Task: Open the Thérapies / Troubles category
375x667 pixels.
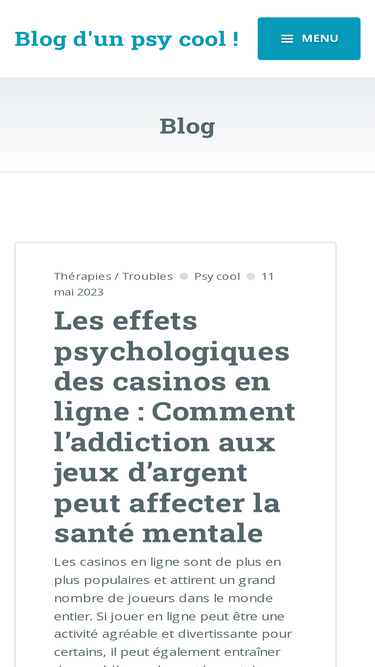Action: click(113, 276)
